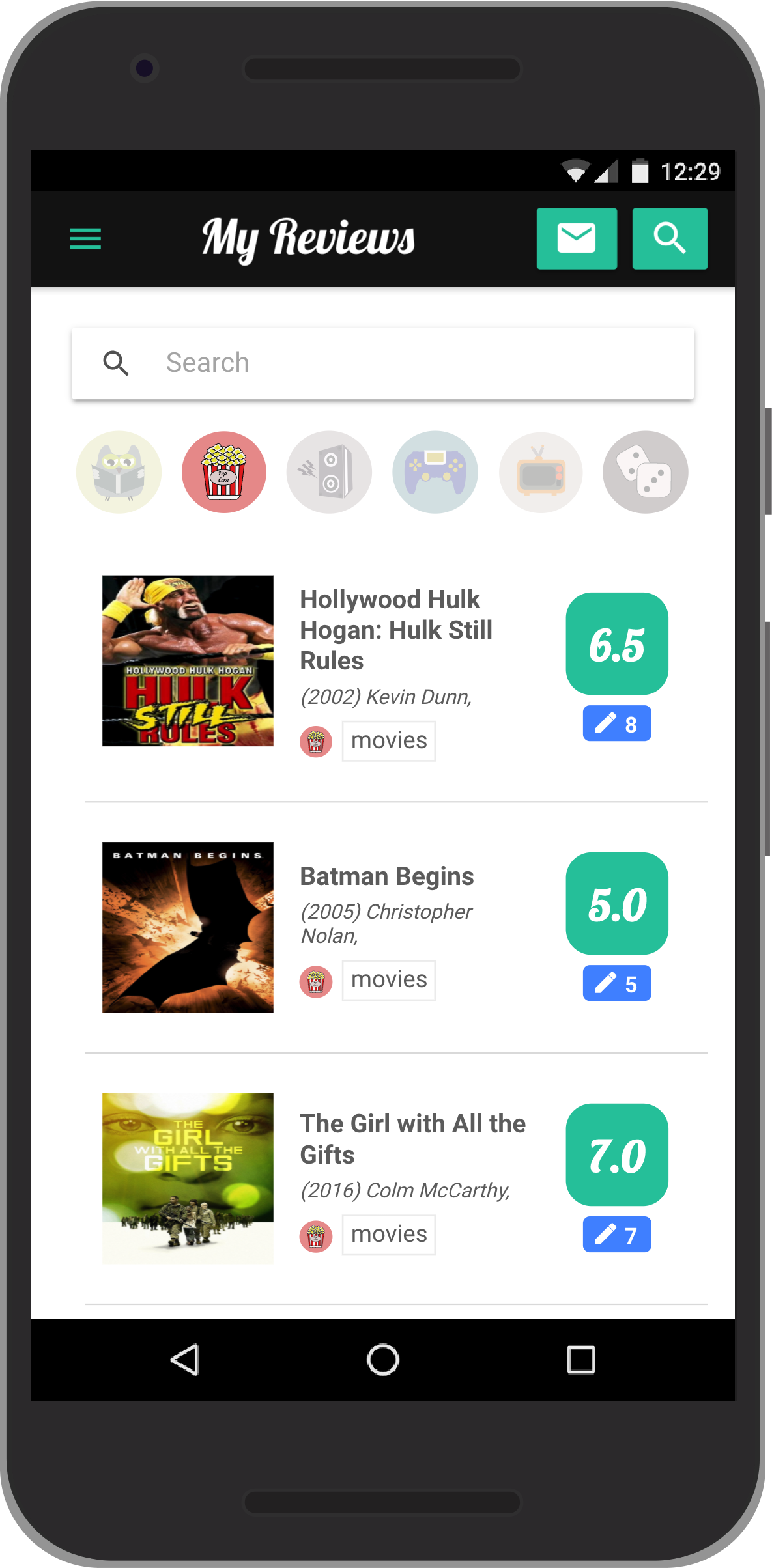772x1568 pixels.
Task: Select the dice board games category
Action: click(645, 472)
